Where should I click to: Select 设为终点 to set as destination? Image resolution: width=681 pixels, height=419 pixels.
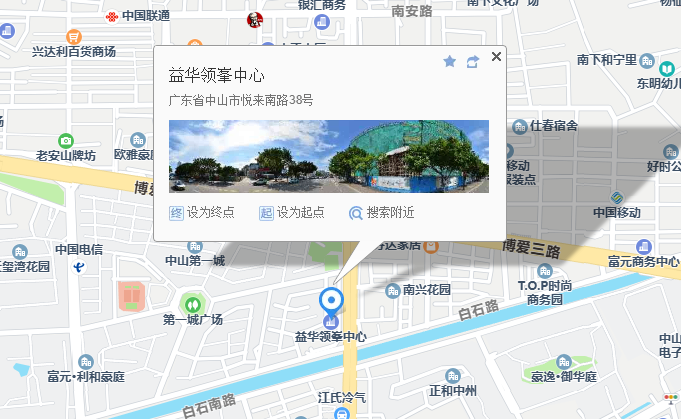(202, 212)
